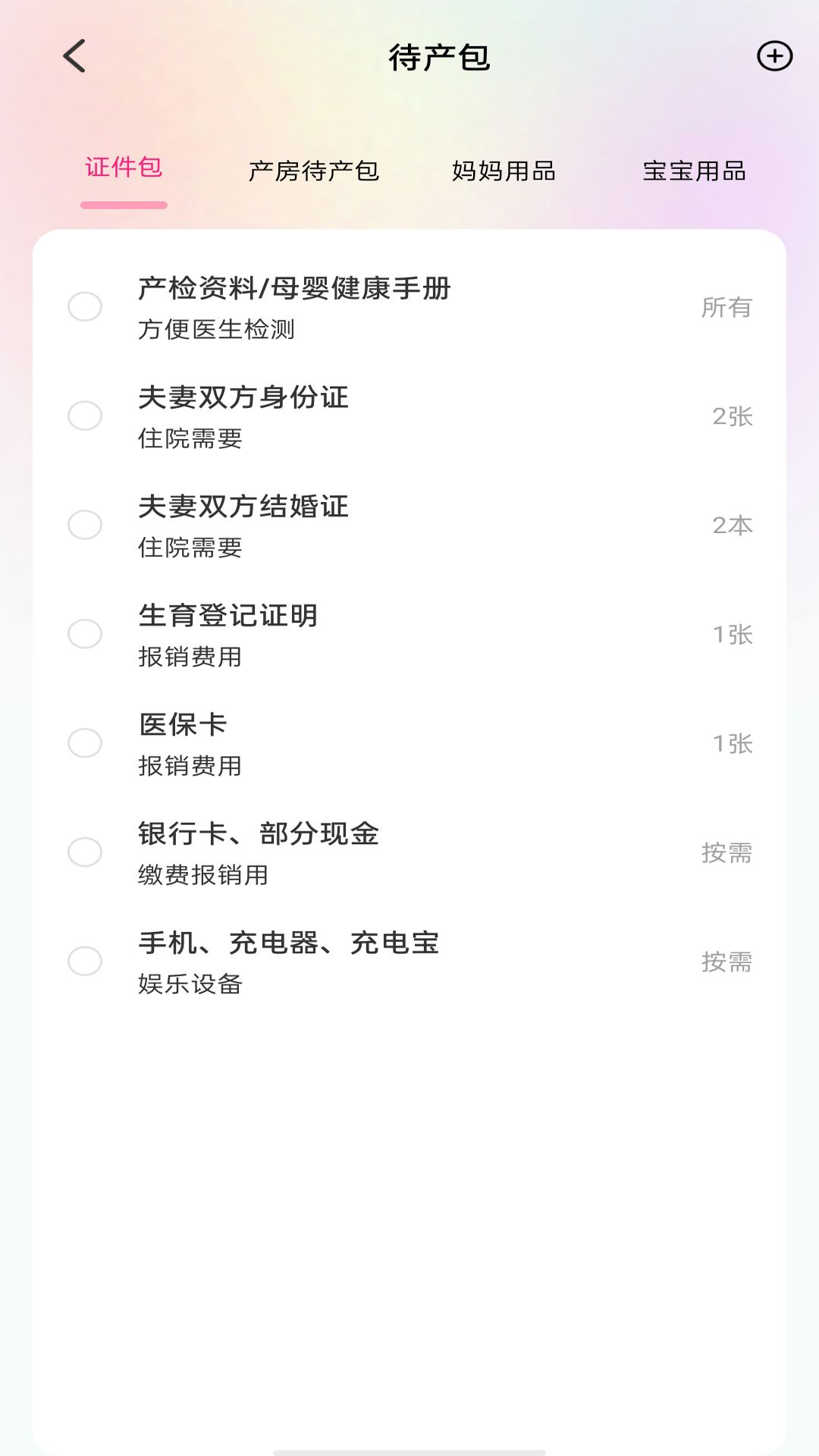Screen dimensions: 819x1456
Task: Tick the 银行卡、部分现金 checkbox
Action: pyautogui.click(x=85, y=852)
